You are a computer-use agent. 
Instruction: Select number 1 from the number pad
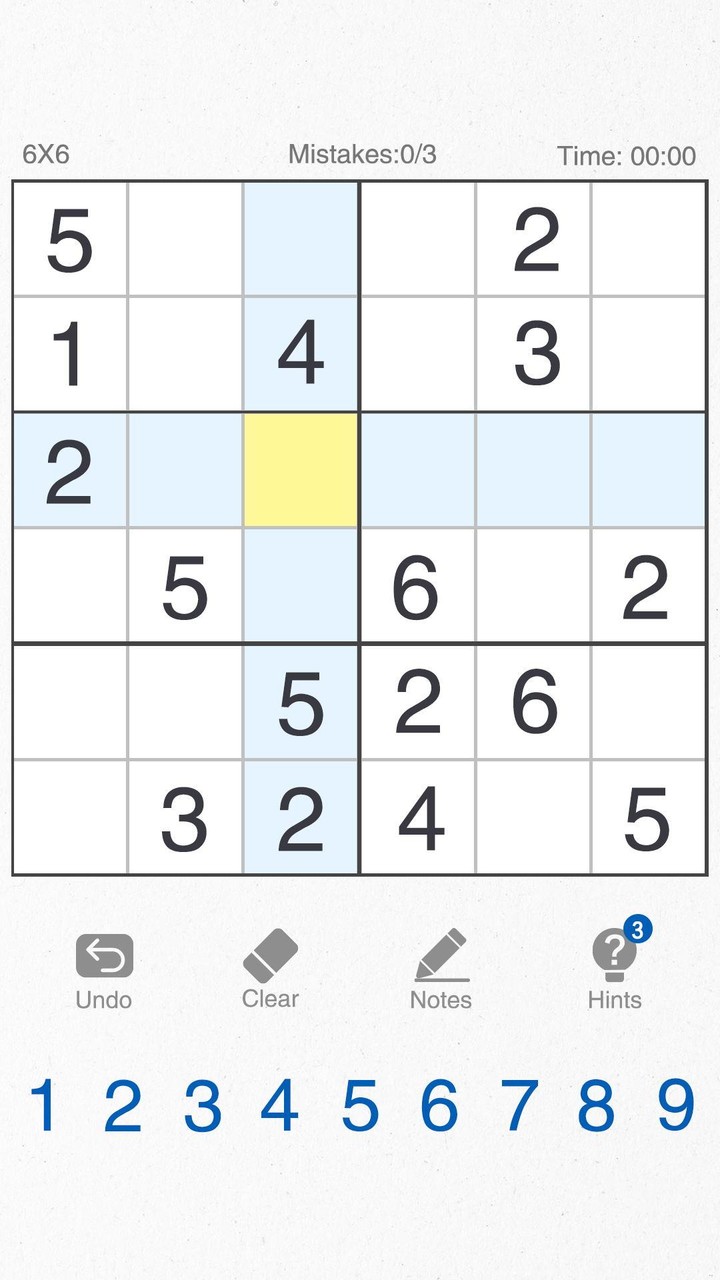pyautogui.click(x=40, y=1105)
